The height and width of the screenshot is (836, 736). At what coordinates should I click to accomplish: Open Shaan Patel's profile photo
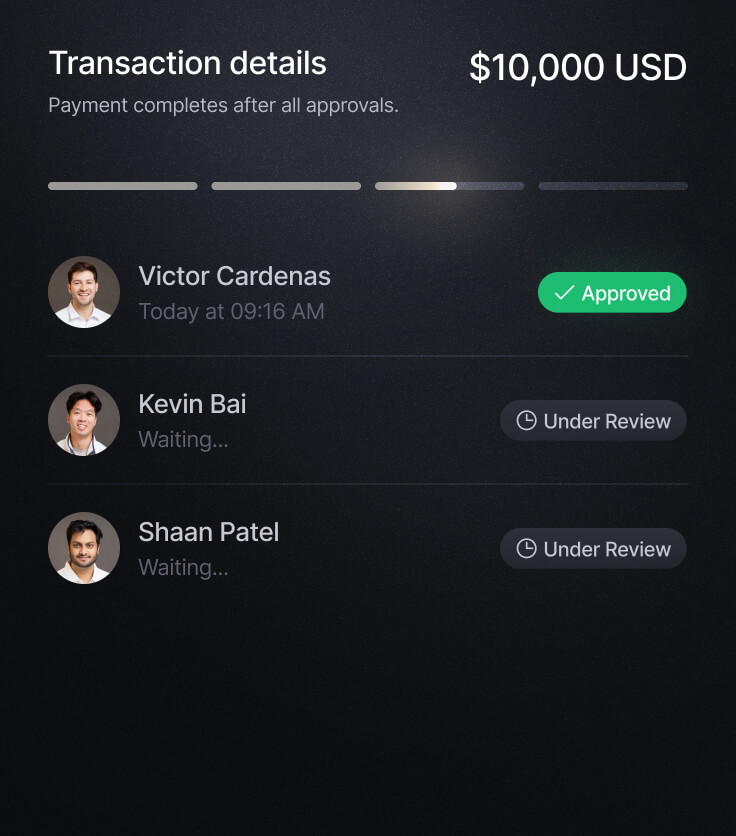[x=84, y=548]
